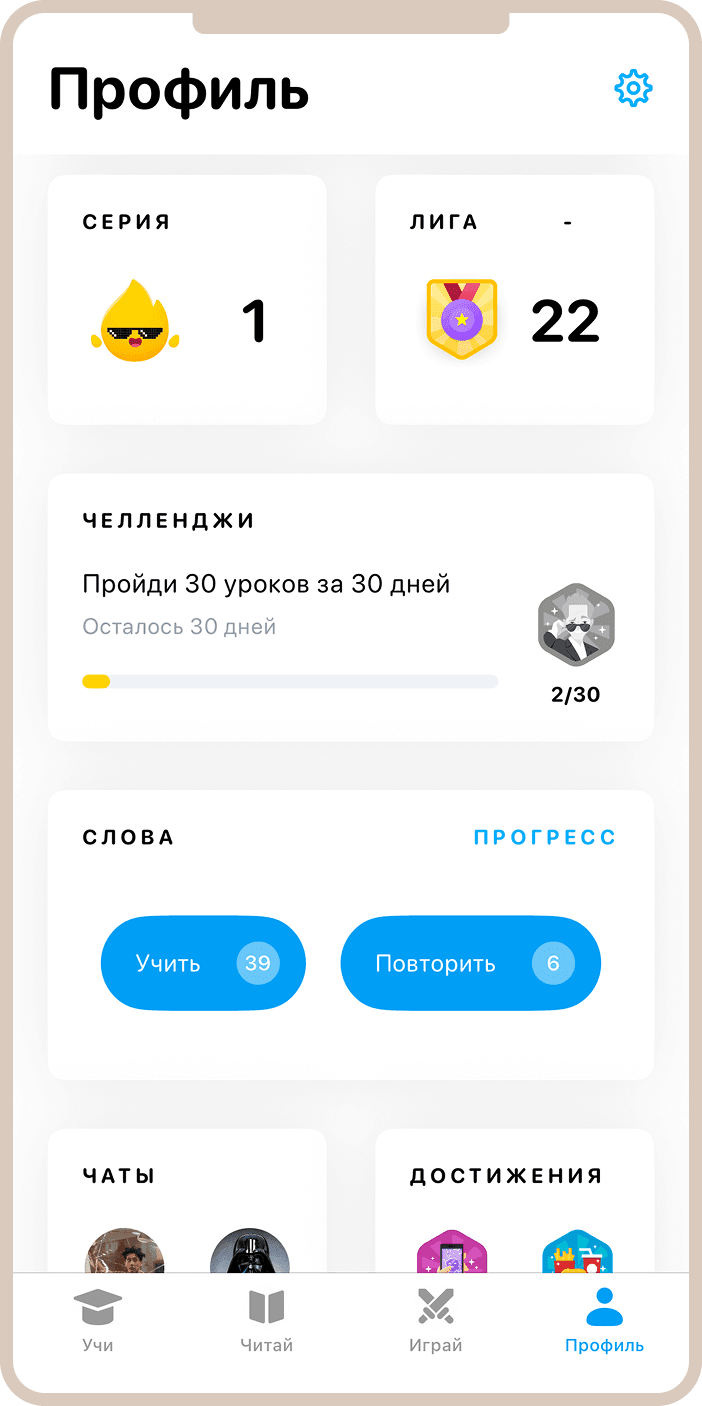This screenshot has height=1406, width=702.
Task: Switch to the Учи tab
Action: pyautogui.click(x=98, y=1321)
